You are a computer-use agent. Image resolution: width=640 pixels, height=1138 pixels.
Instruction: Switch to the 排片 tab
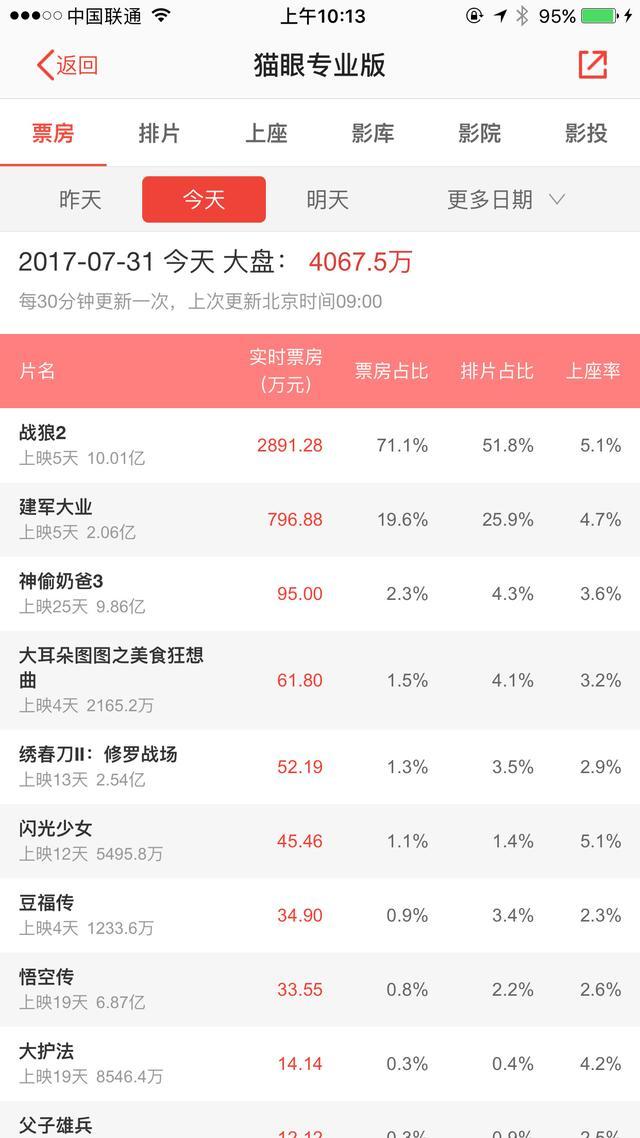[160, 134]
